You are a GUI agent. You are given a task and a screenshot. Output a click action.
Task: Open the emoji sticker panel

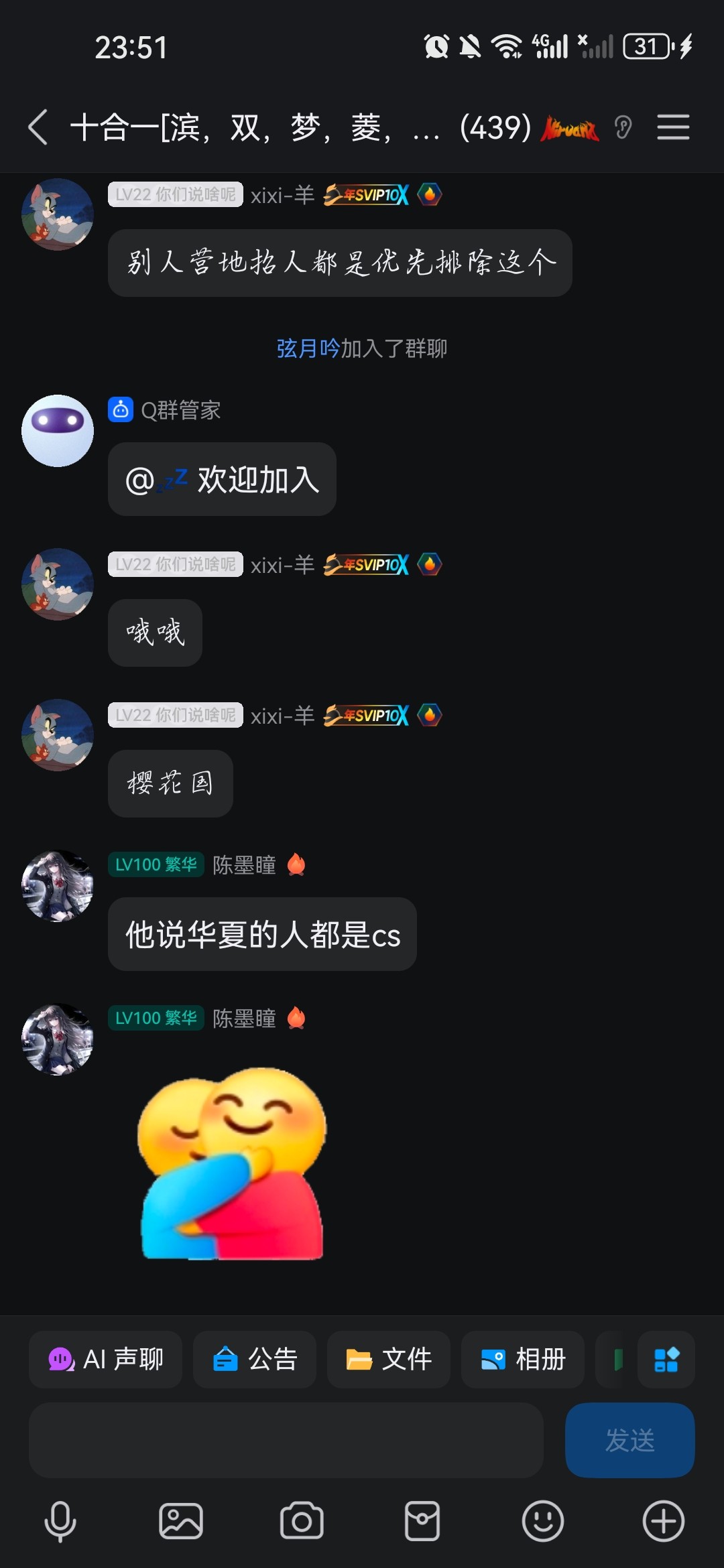pyautogui.click(x=543, y=1522)
